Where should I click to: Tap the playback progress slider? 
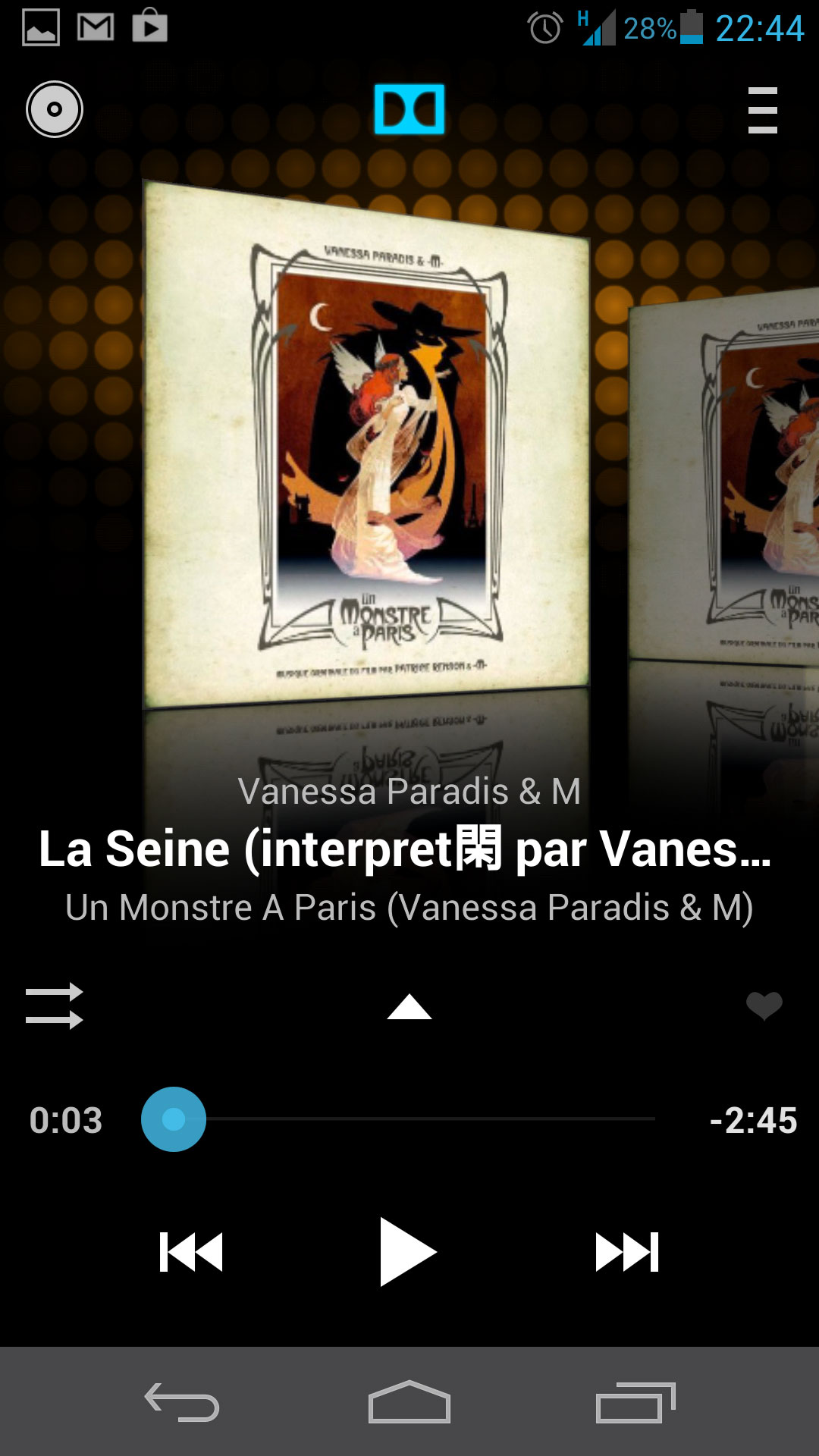pyautogui.click(x=399, y=1119)
